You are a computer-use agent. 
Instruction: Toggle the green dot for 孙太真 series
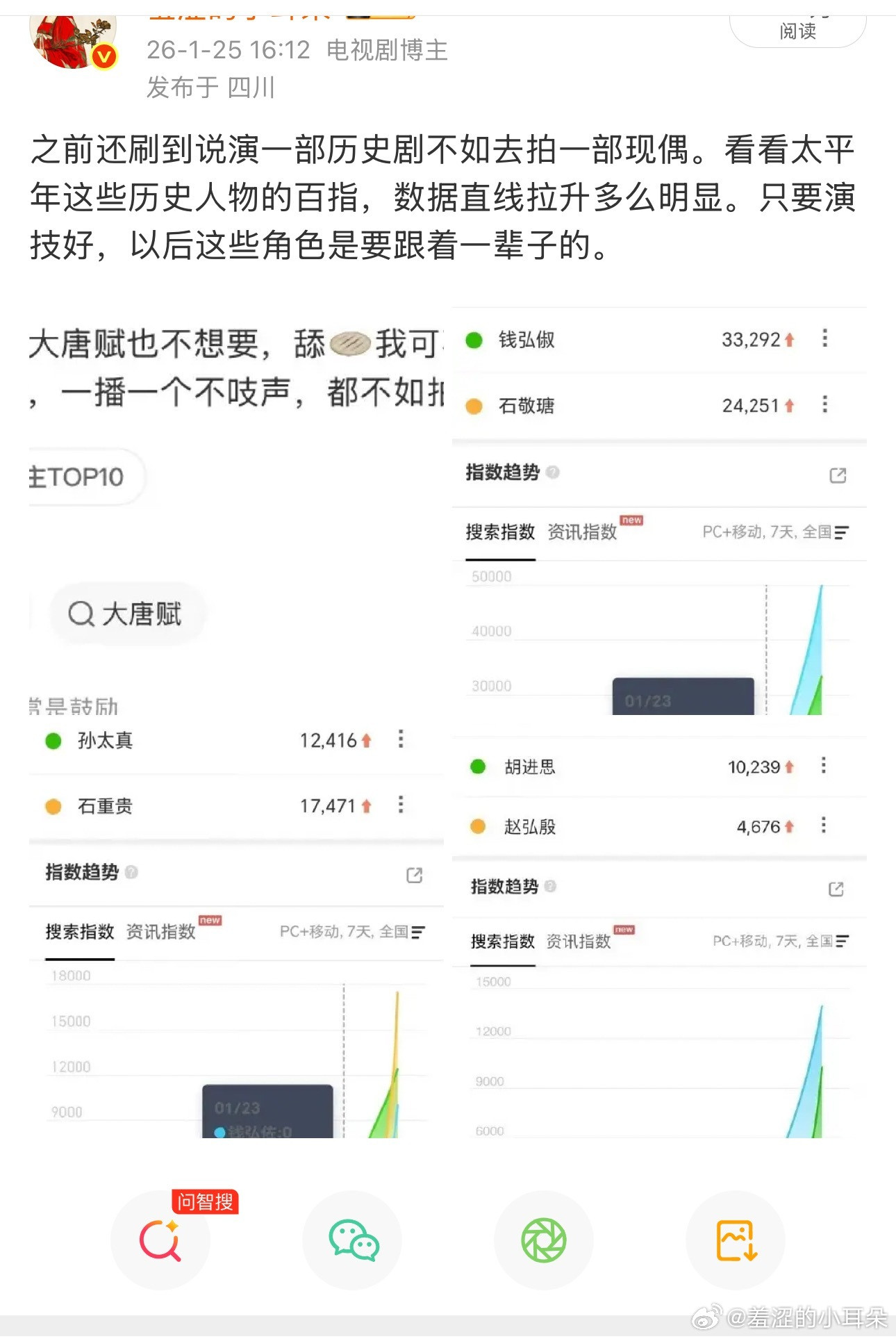click(54, 740)
